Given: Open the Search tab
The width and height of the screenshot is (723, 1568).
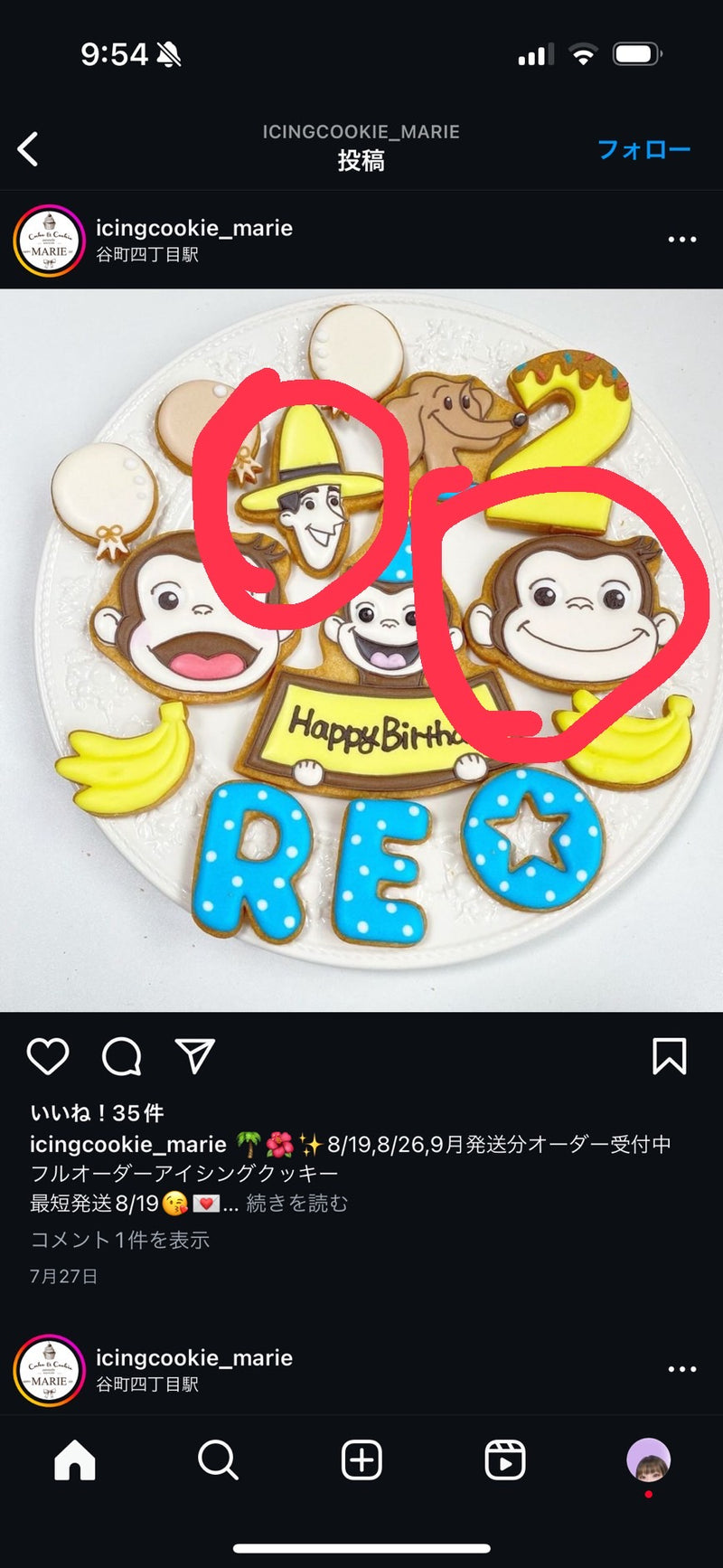Looking at the screenshot, I should [218, 1459].
